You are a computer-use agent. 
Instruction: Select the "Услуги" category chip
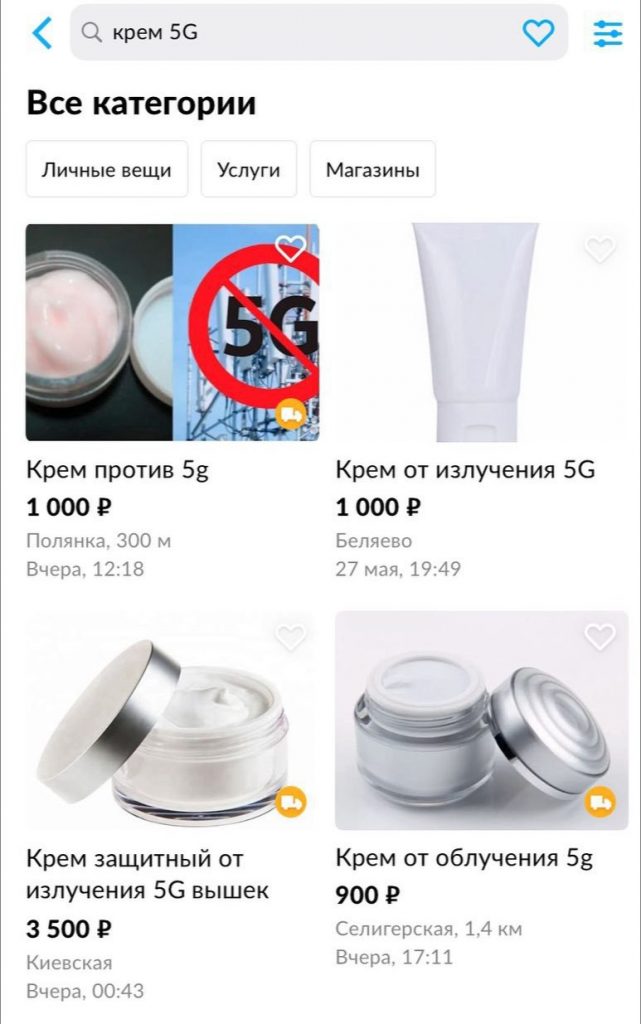[x=248, y=170]
